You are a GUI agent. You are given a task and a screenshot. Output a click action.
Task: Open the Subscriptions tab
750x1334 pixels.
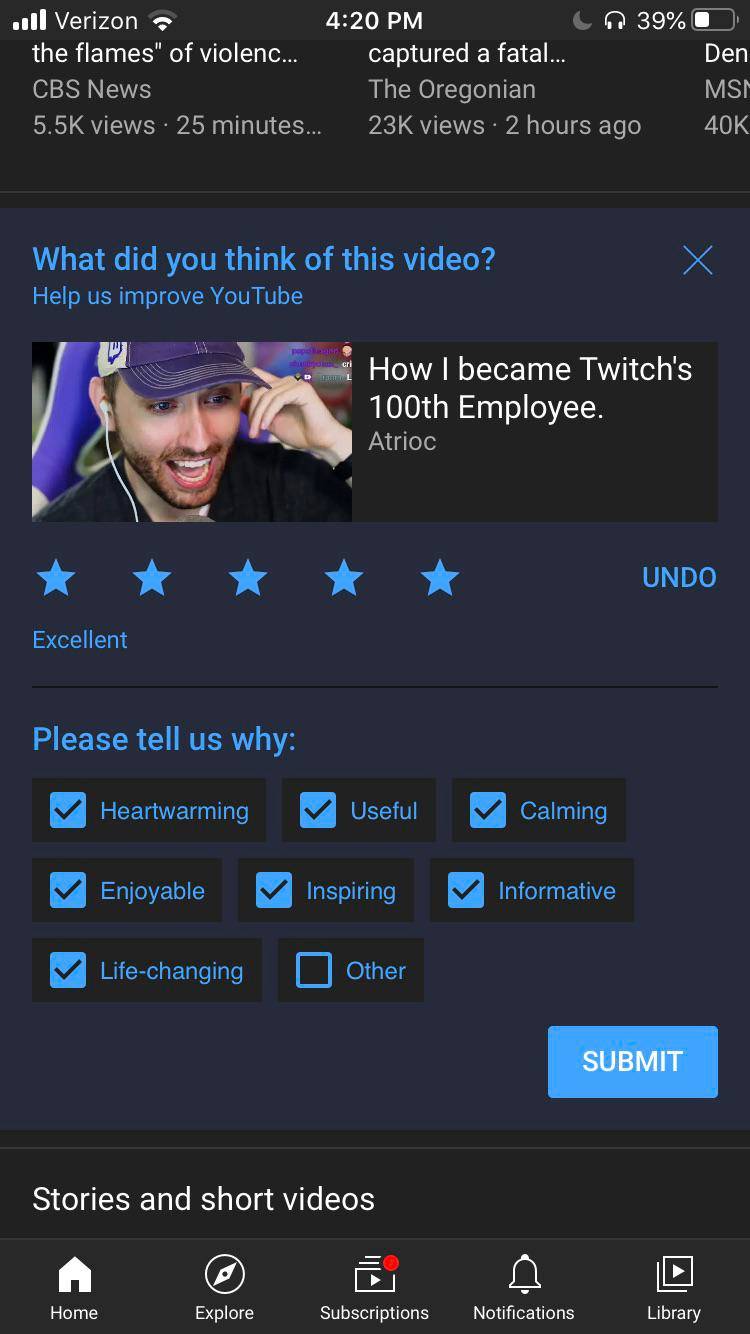pyautogui.click(x=374, y=1287)
